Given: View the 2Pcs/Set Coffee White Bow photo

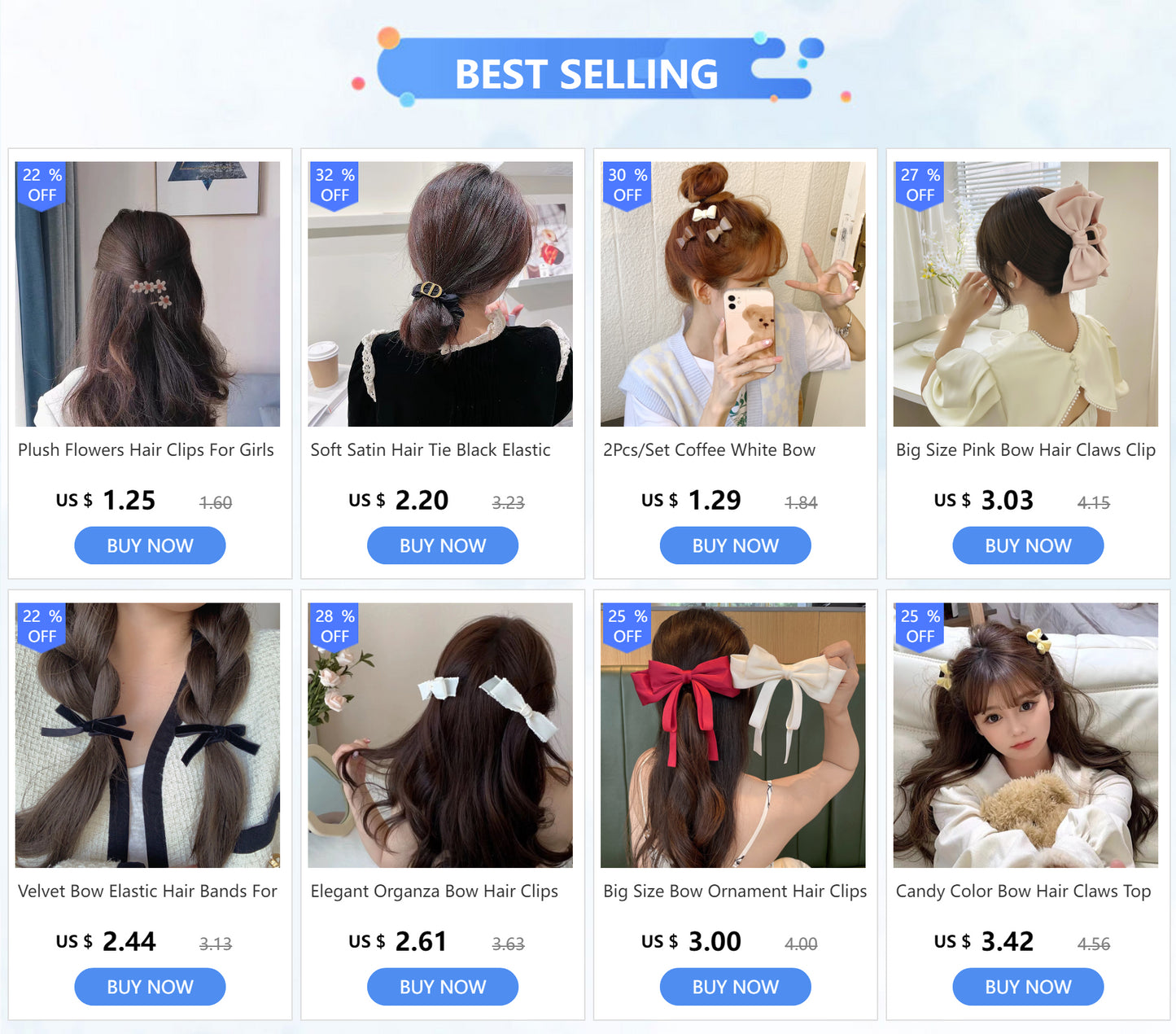Looking at the screenshot, I should tap(732, 294).
